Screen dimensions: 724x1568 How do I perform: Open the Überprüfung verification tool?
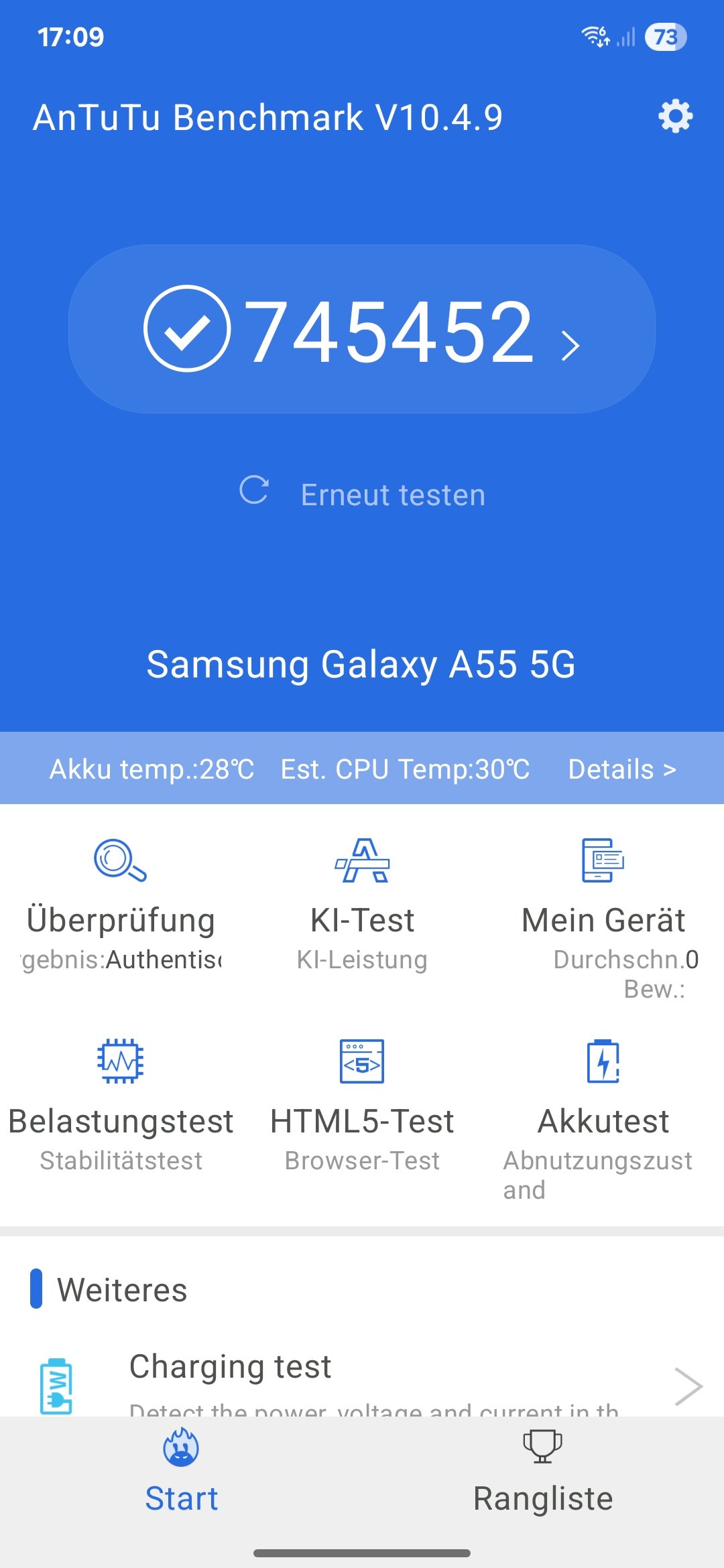[x=121, y=905]
